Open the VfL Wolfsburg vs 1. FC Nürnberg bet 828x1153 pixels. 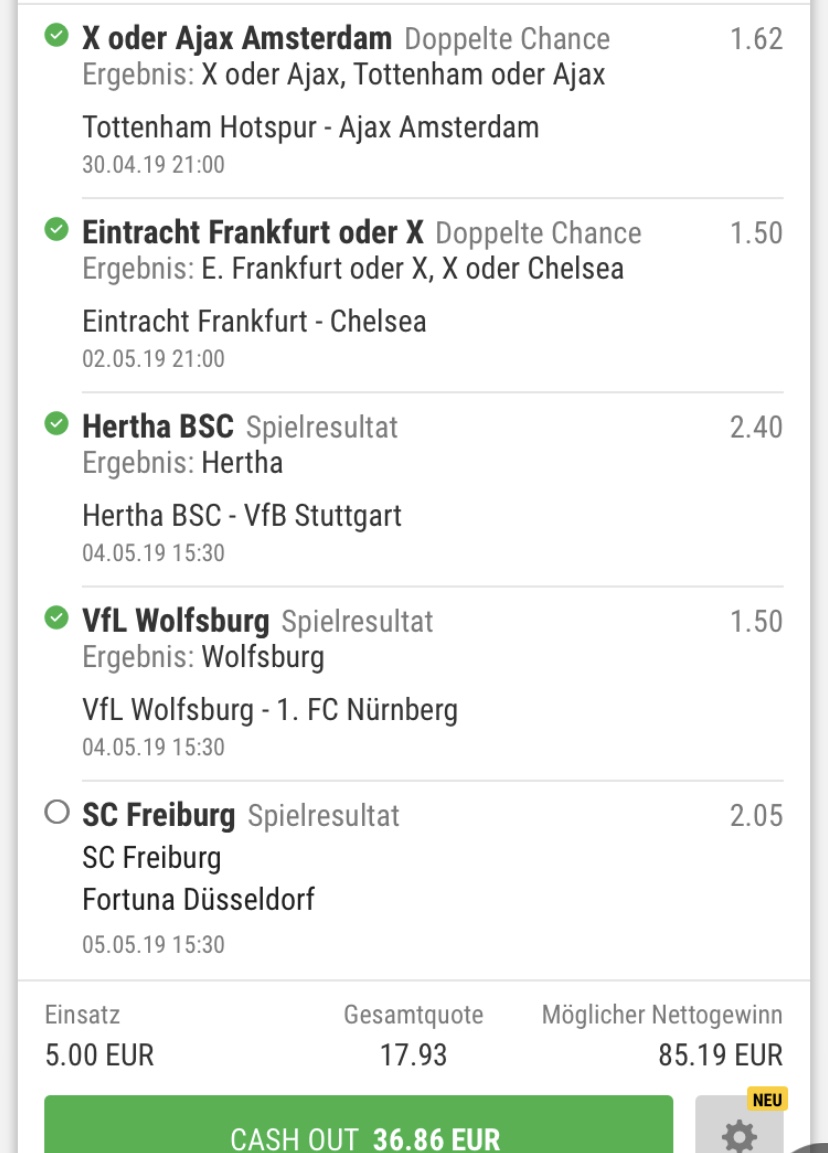413,682
